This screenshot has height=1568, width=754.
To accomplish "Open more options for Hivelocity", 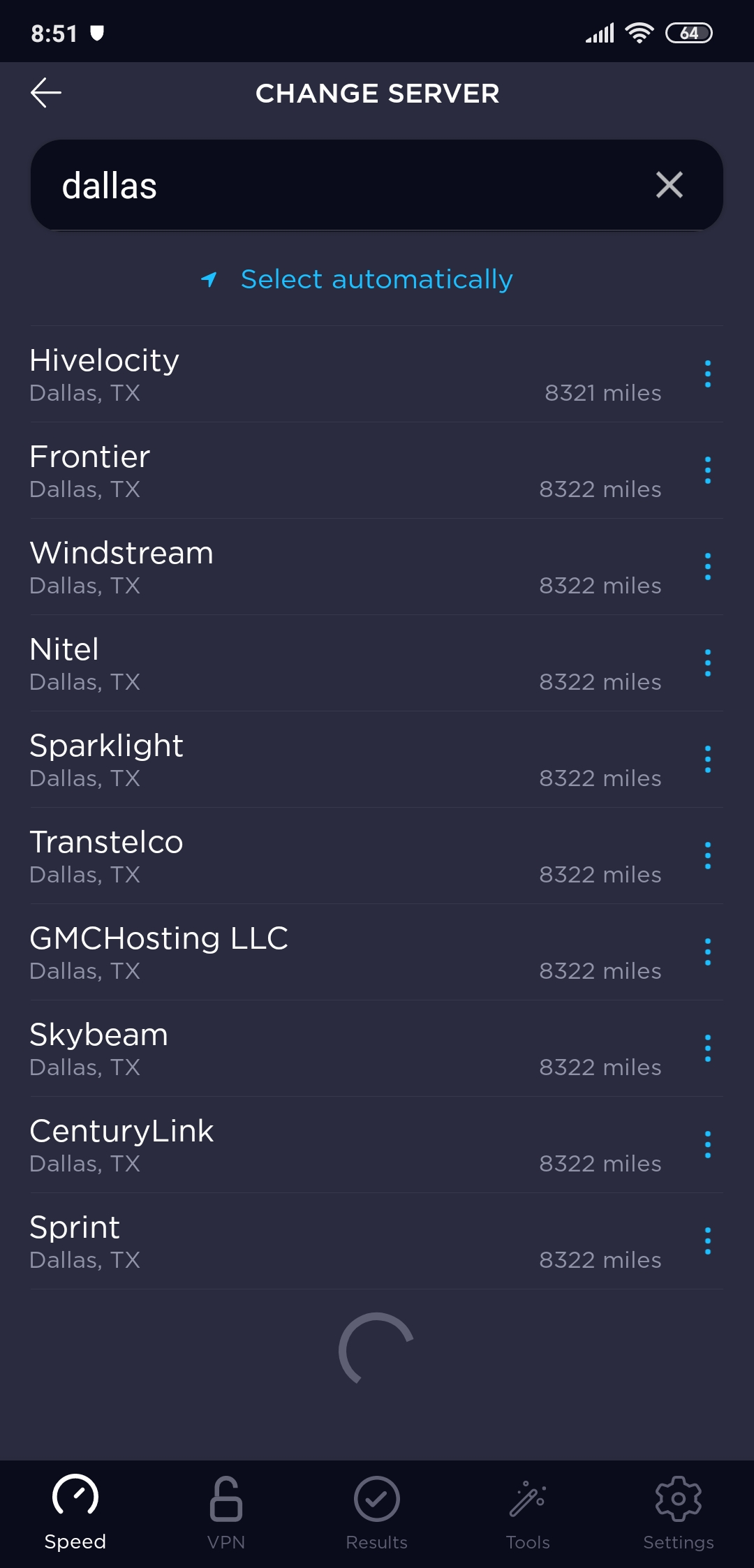I will click(x=707, y=374).
